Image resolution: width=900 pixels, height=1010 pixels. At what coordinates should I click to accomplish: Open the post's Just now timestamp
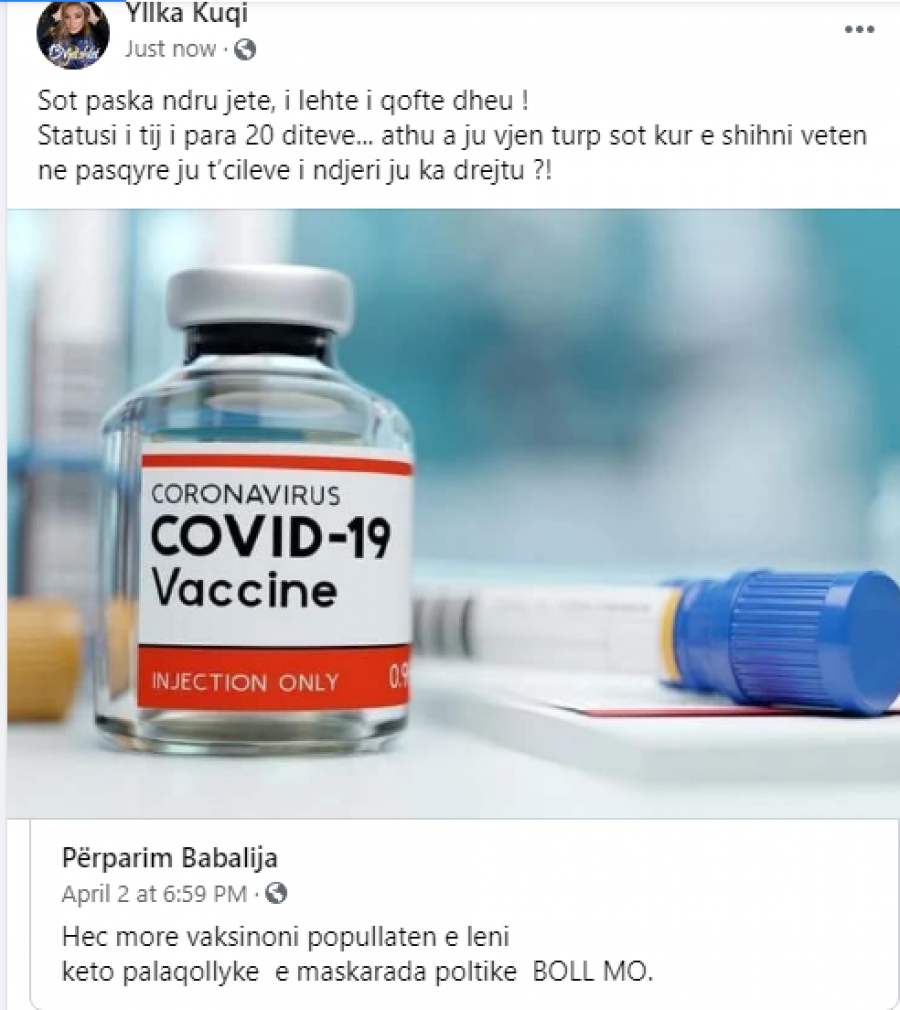[170, 49]
